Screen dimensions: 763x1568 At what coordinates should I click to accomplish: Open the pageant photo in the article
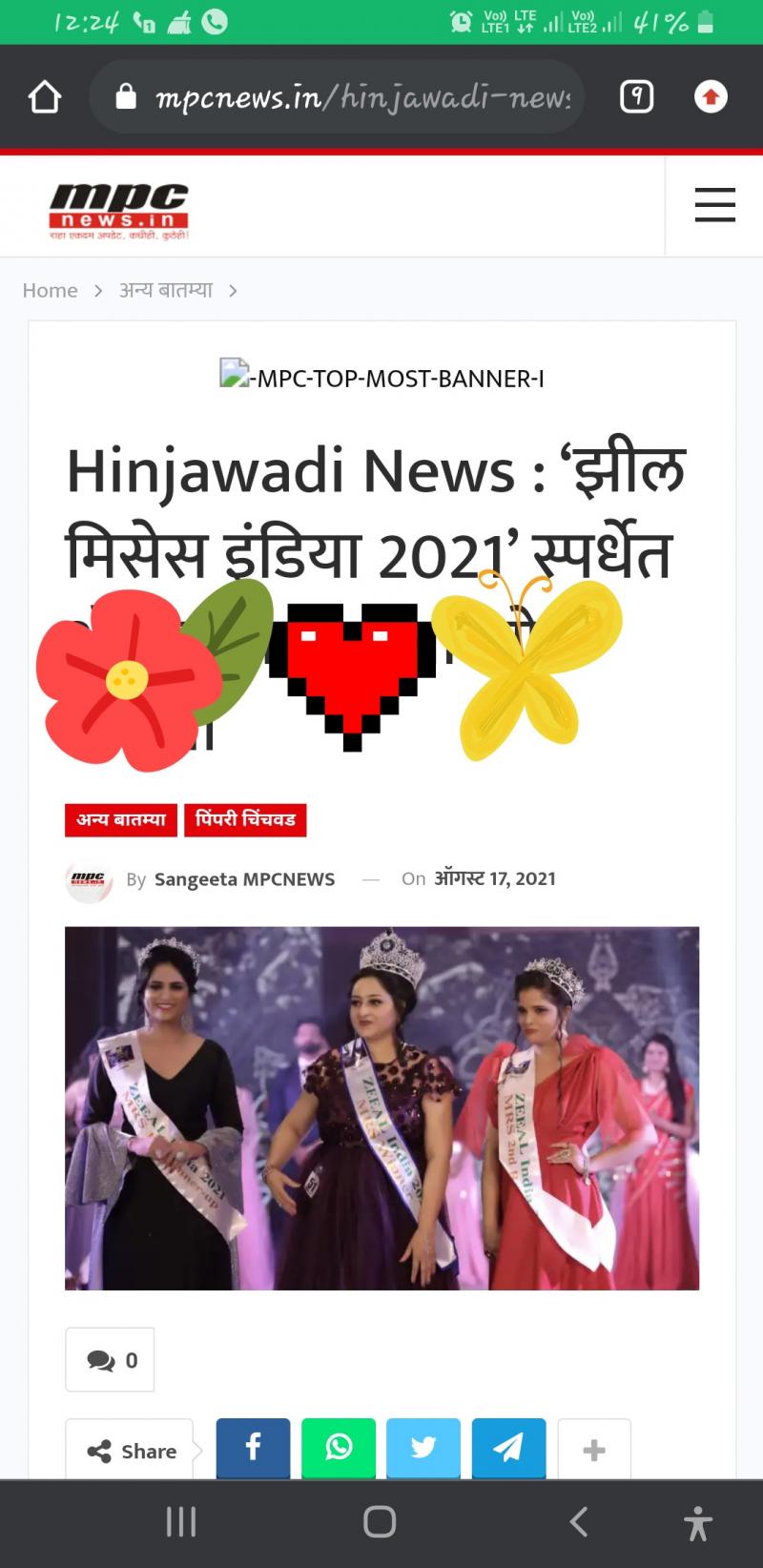(381, 1108)
